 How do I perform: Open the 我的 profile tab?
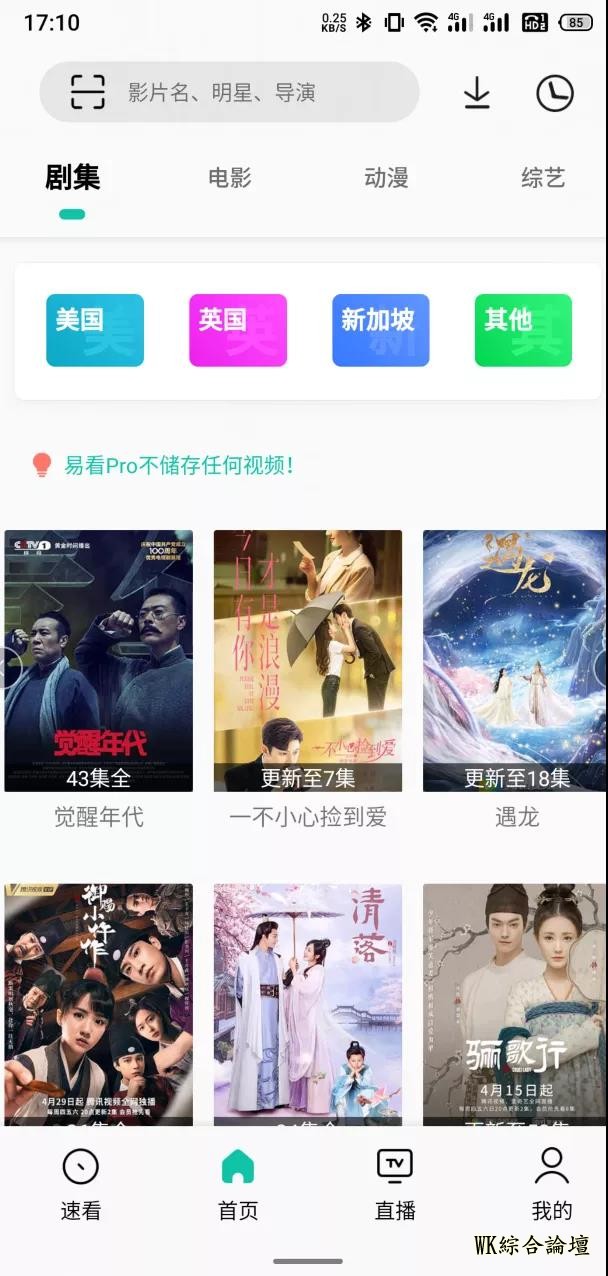[552, 1184]
